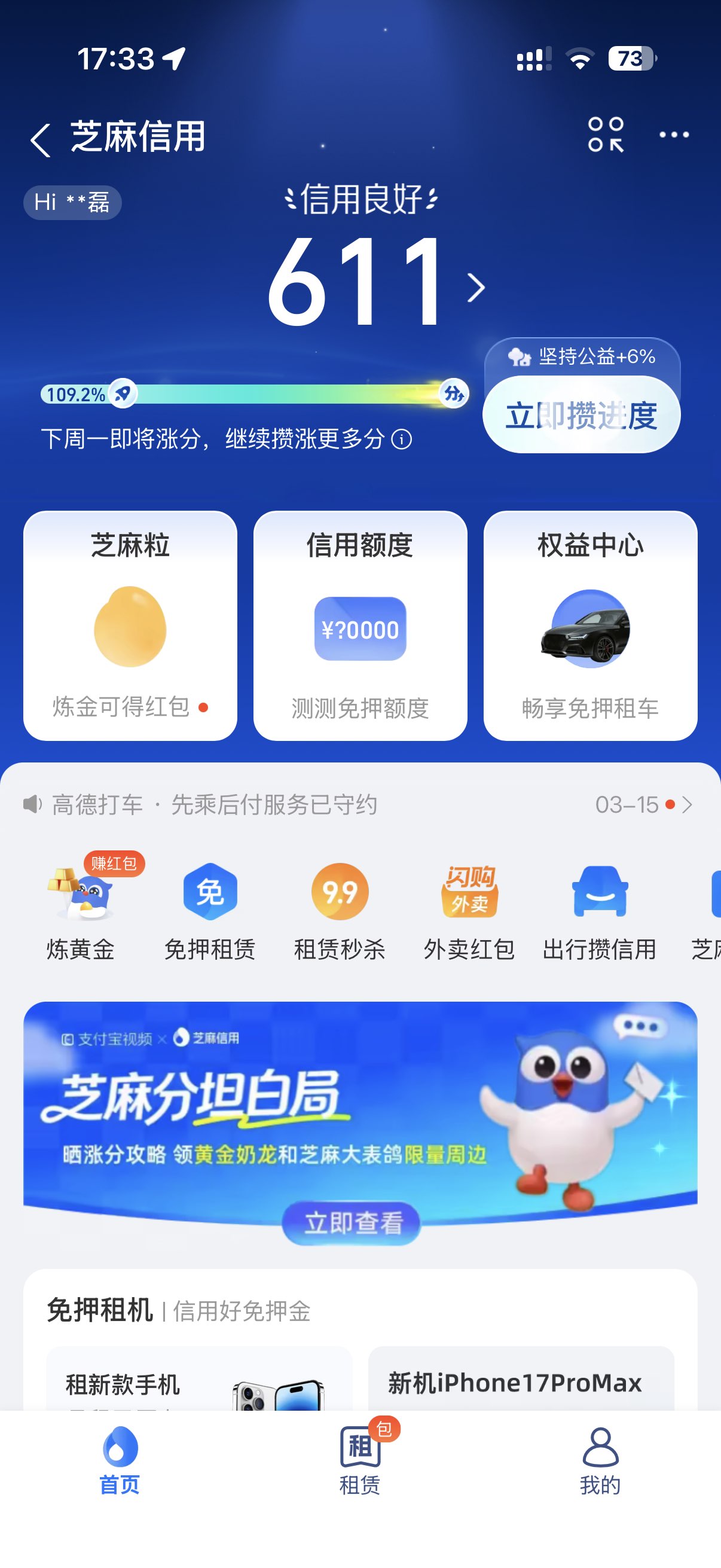This screenshot has height=1568, width=721.
Task: Tap 立即查看 on the 芝麻分坦白局 banner
Action: click(x=352, y=1222)
